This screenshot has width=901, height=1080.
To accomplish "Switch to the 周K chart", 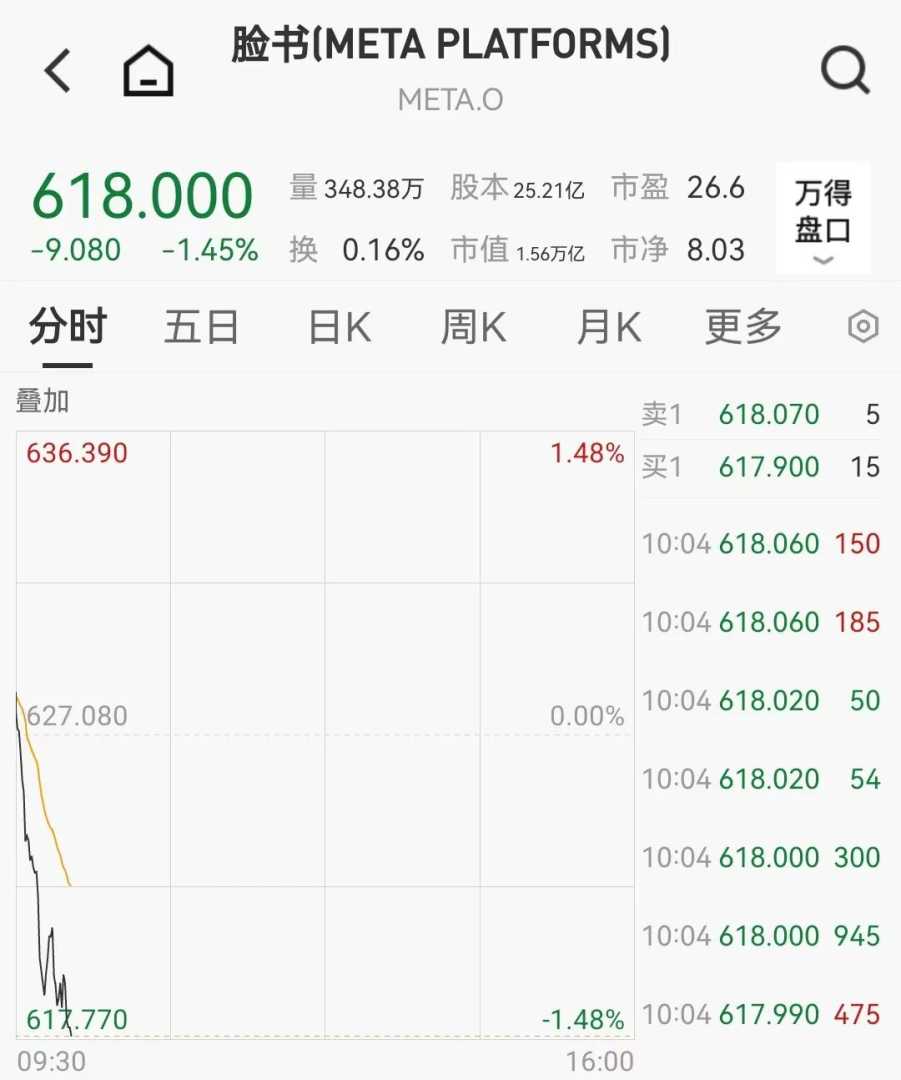I will click(x=474, y=327).
